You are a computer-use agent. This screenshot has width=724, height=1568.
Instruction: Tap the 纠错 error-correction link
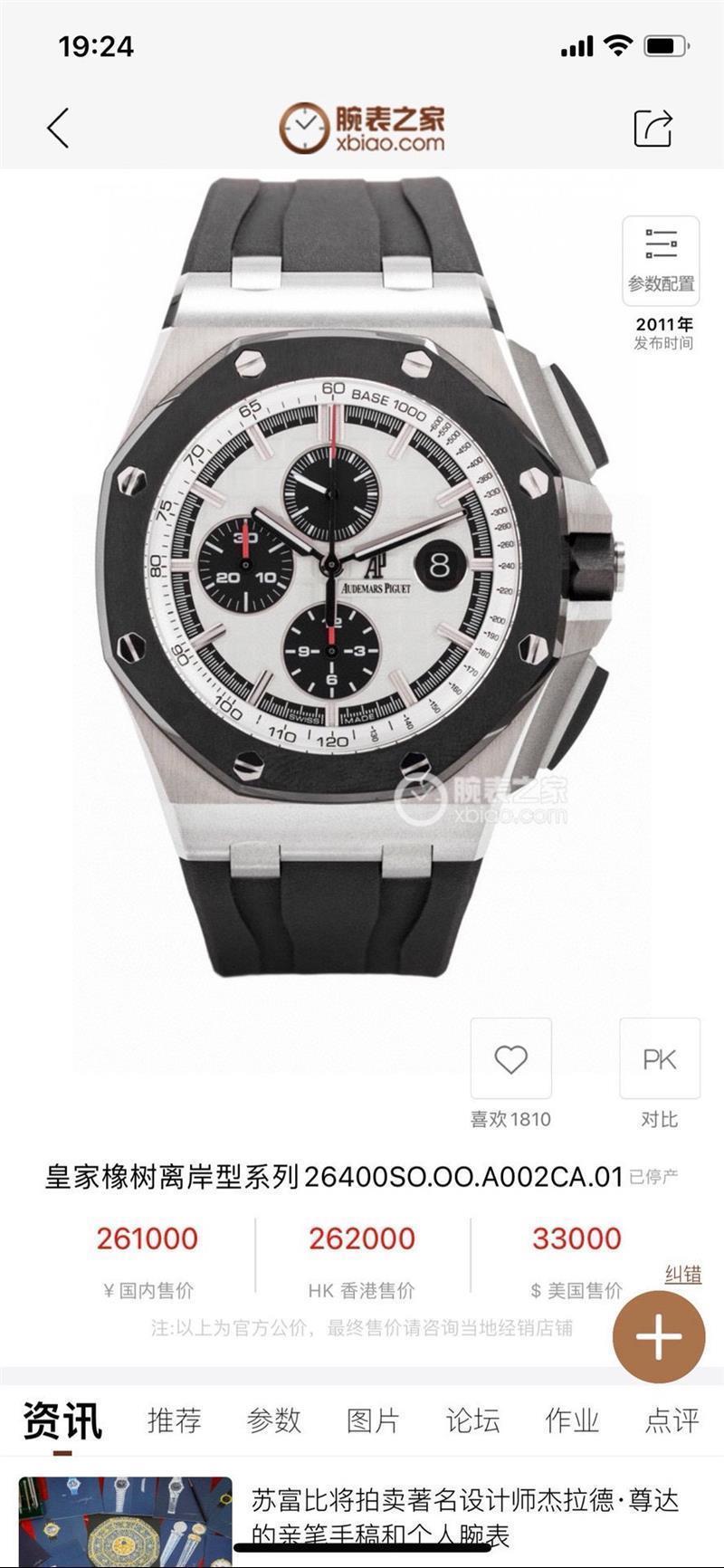[x=682, y=1274]
